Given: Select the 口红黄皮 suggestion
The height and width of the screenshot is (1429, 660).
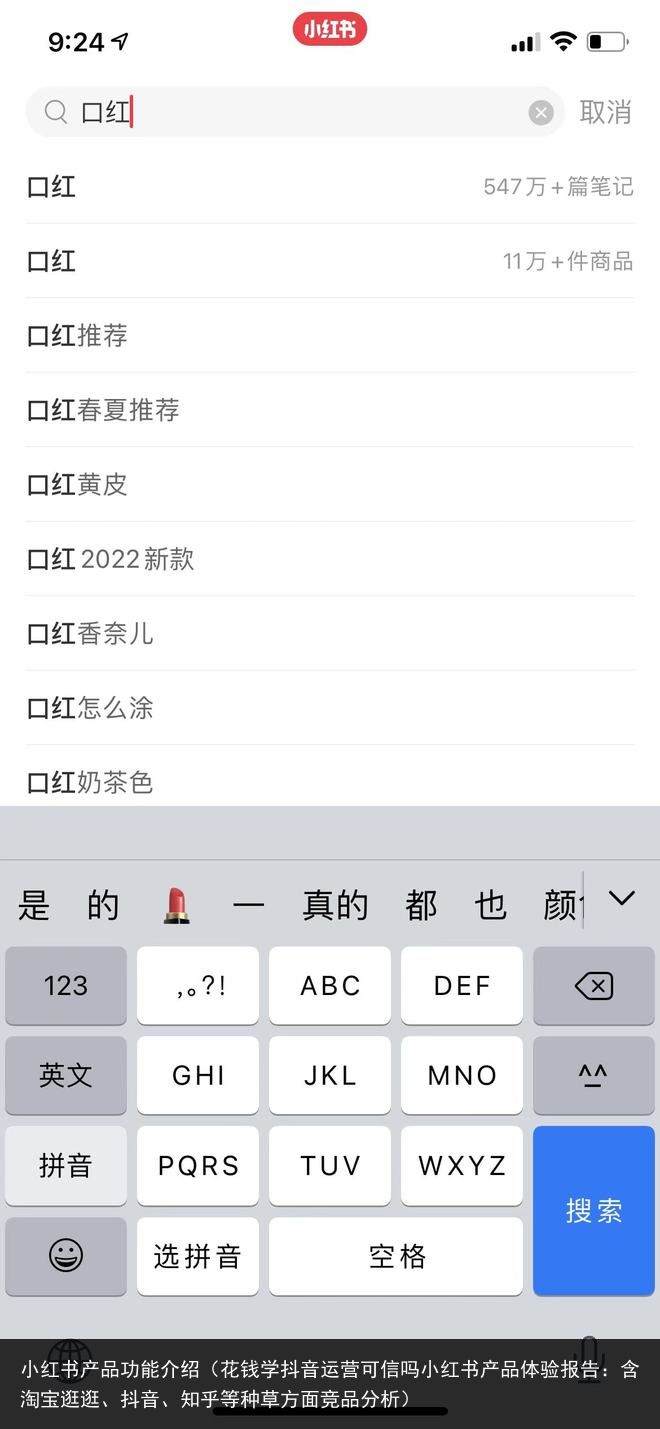Looking at the screenshot, I should pos(330,485).
